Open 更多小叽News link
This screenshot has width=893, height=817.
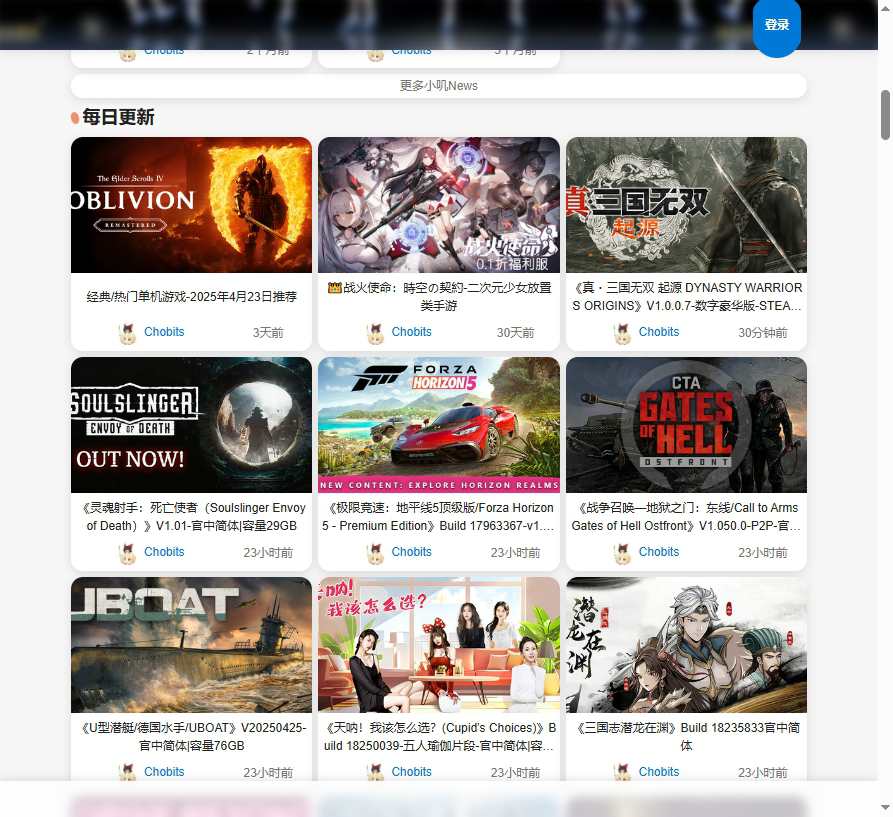(438, 86)
